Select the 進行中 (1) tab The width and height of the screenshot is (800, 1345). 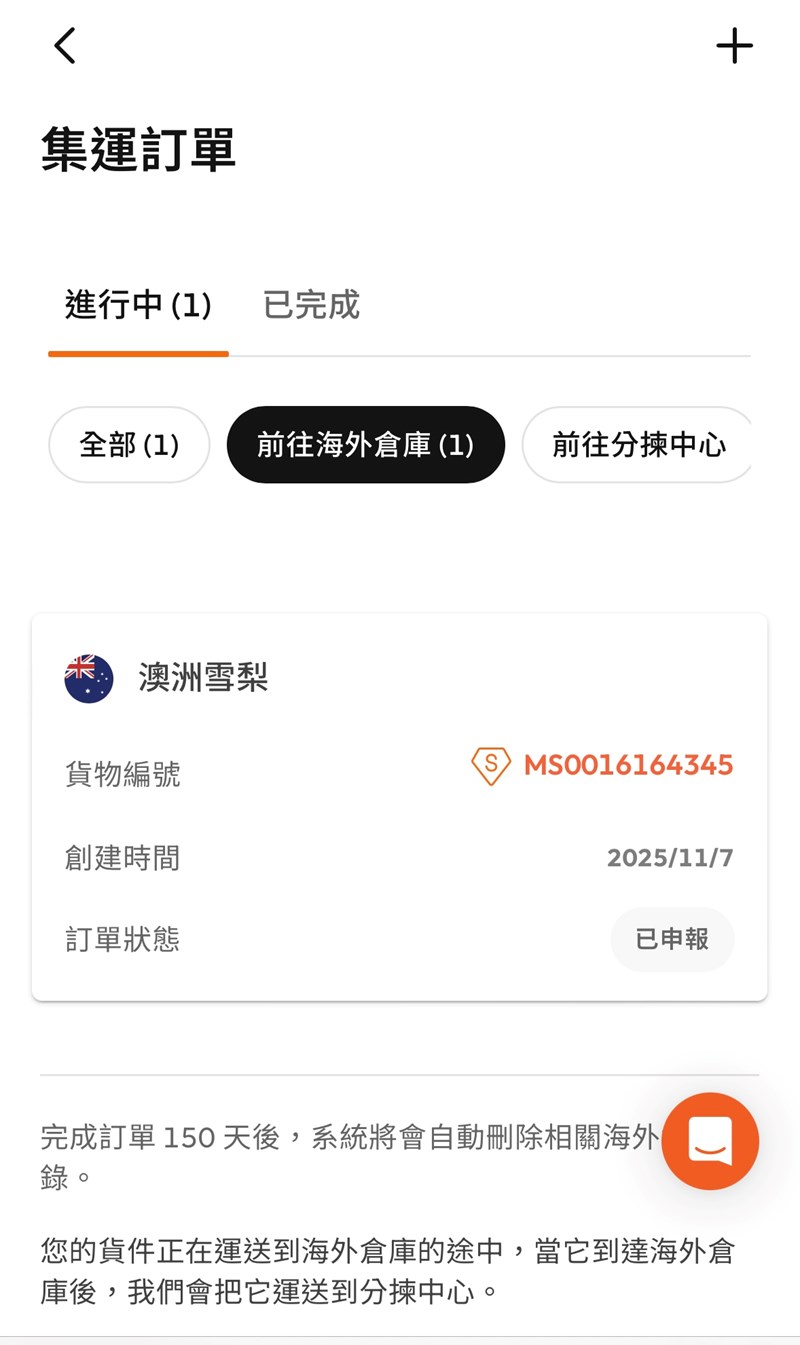click(138, 305)
